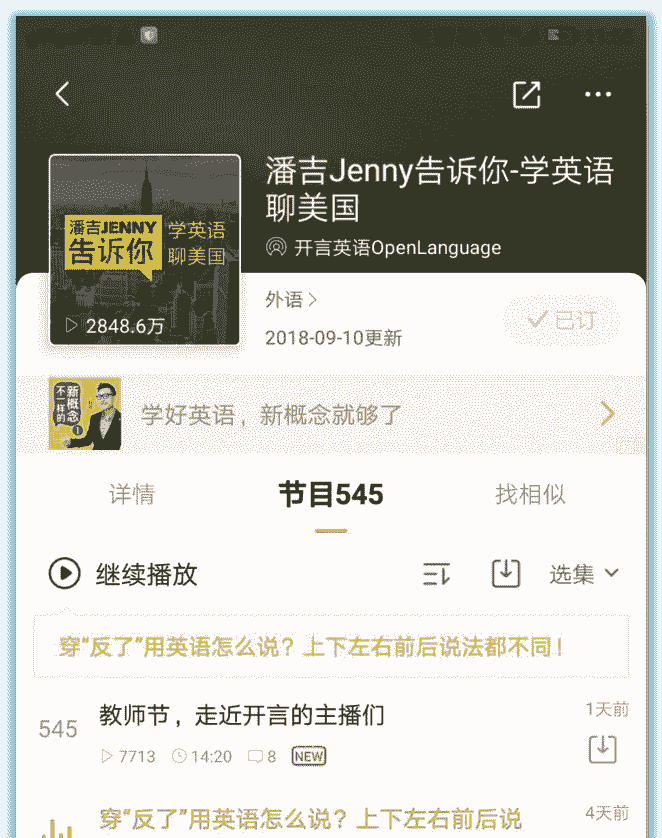
Task: Switch to the 详情 tab
Action: [132, 494]
